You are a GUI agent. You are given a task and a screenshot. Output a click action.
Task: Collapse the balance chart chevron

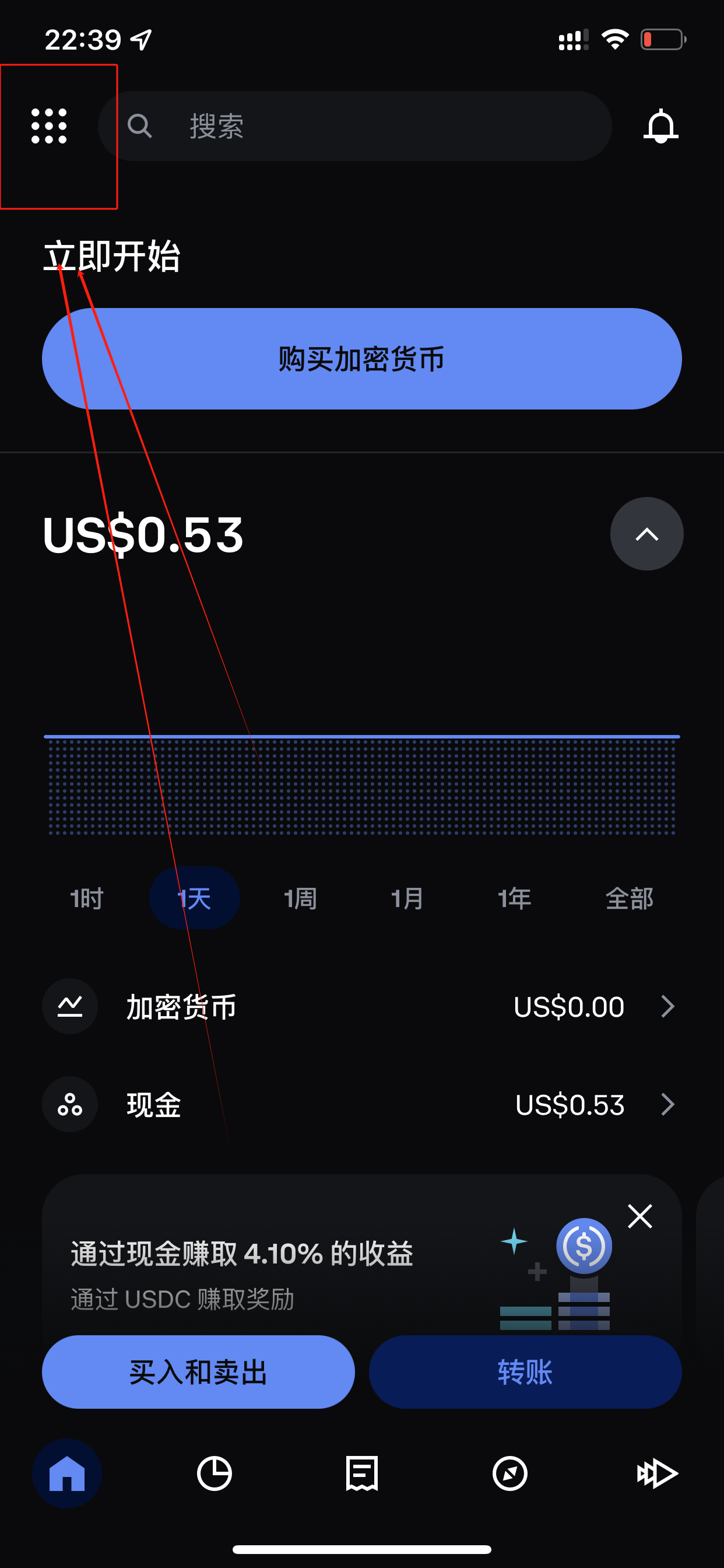coord(646,534)
